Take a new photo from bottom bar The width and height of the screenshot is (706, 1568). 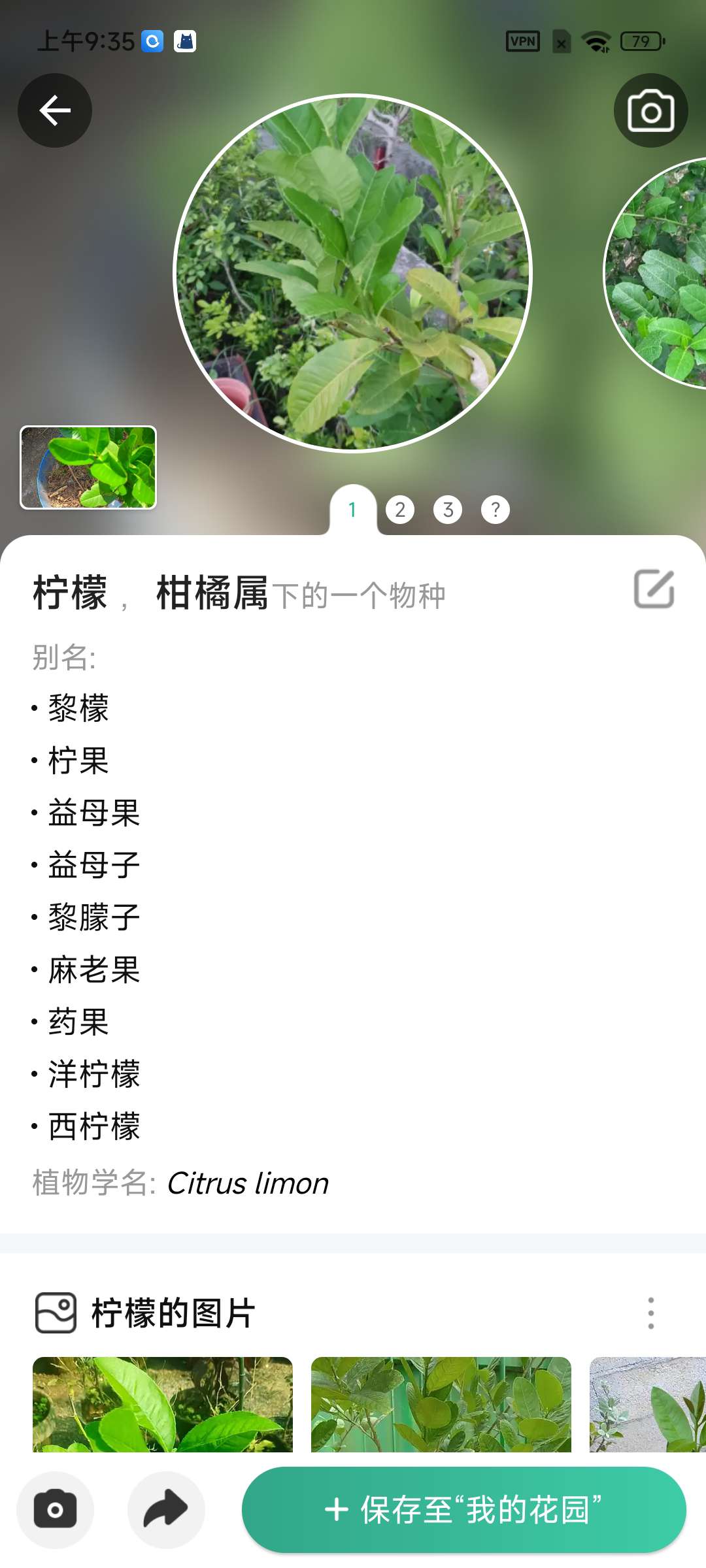pyautogui.click(x=55, y=1510)
